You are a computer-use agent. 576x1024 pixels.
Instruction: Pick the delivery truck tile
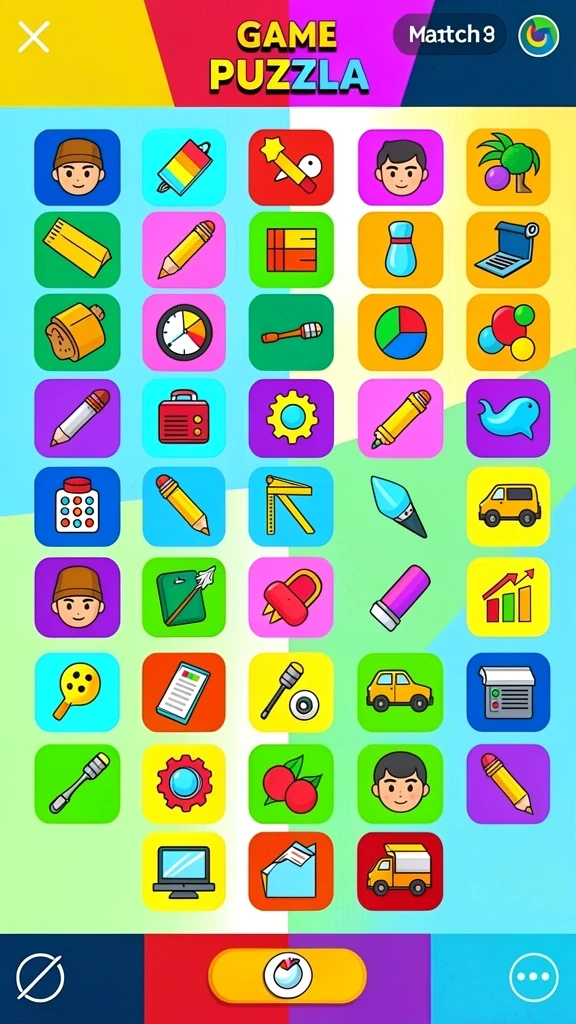tap(400, 871)
